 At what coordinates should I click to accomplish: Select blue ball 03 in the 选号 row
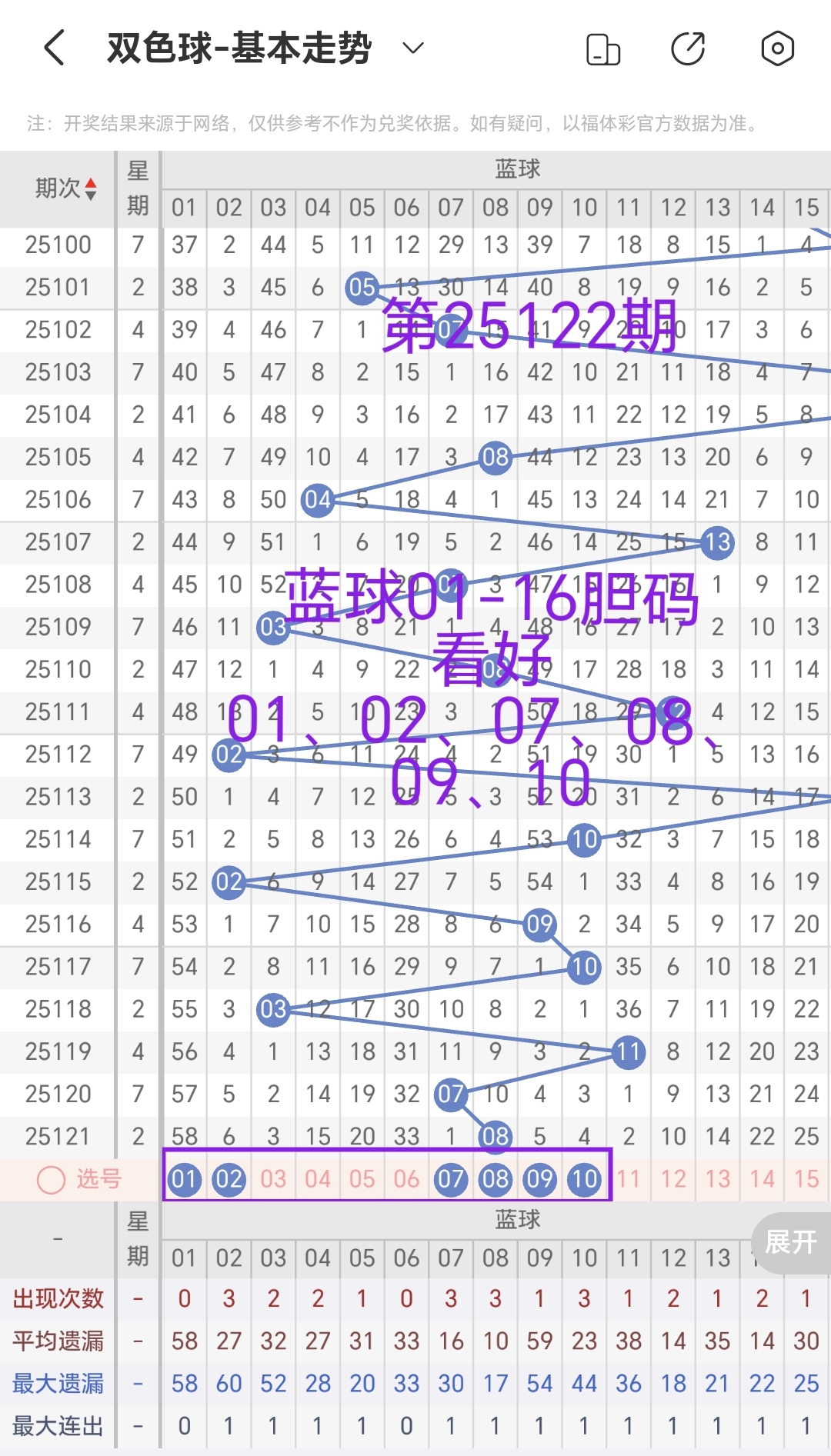tap(273, 1179)
